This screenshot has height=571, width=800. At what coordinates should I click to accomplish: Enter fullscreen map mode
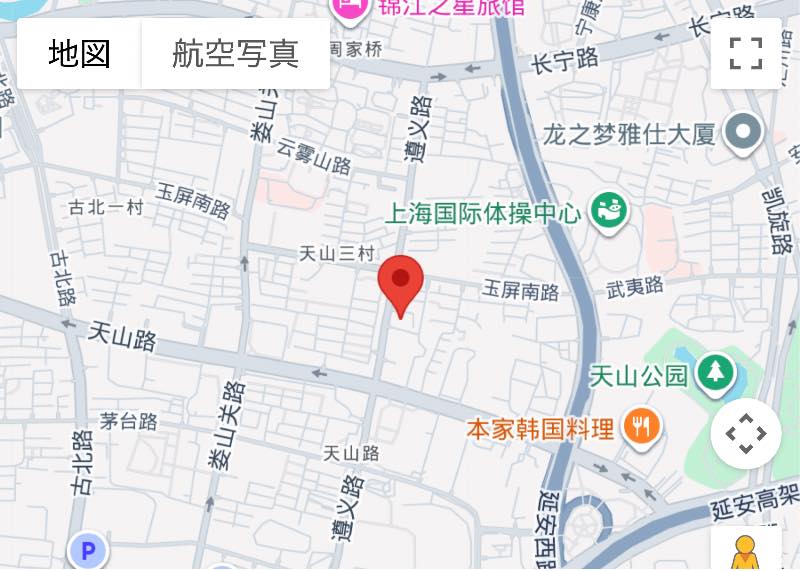(746, 53)
